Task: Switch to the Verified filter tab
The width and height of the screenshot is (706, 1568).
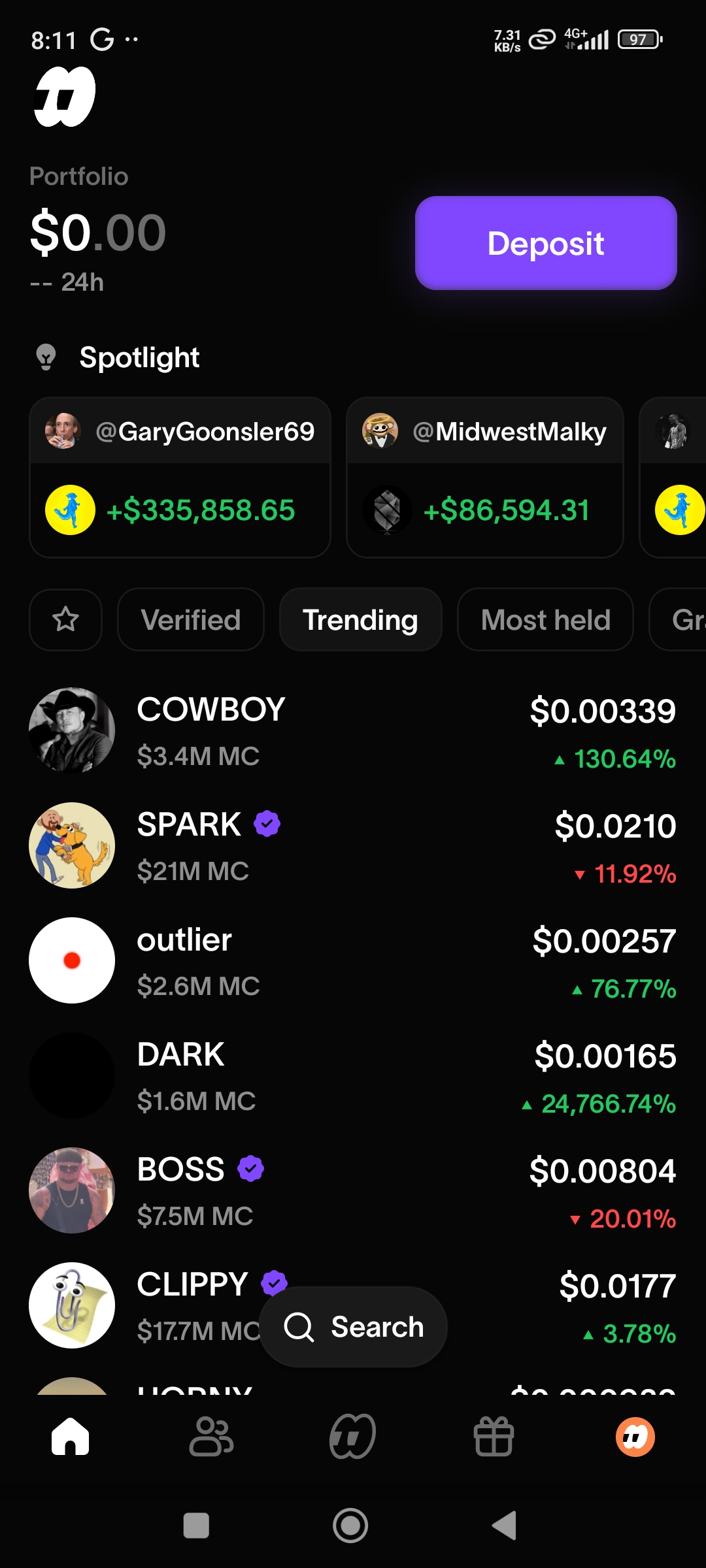Action: click(x=190, y=619)
